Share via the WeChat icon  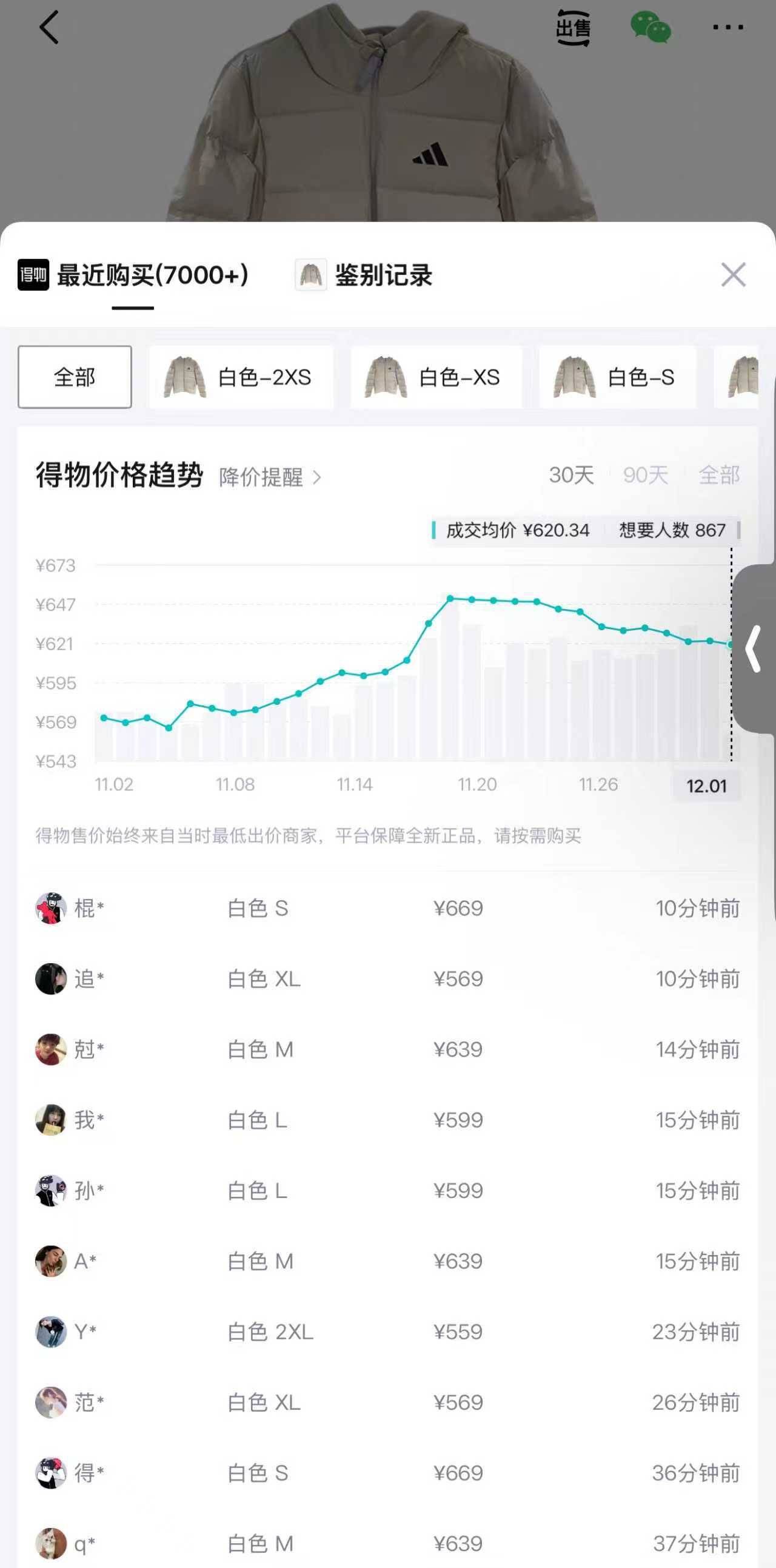(650, 28)
